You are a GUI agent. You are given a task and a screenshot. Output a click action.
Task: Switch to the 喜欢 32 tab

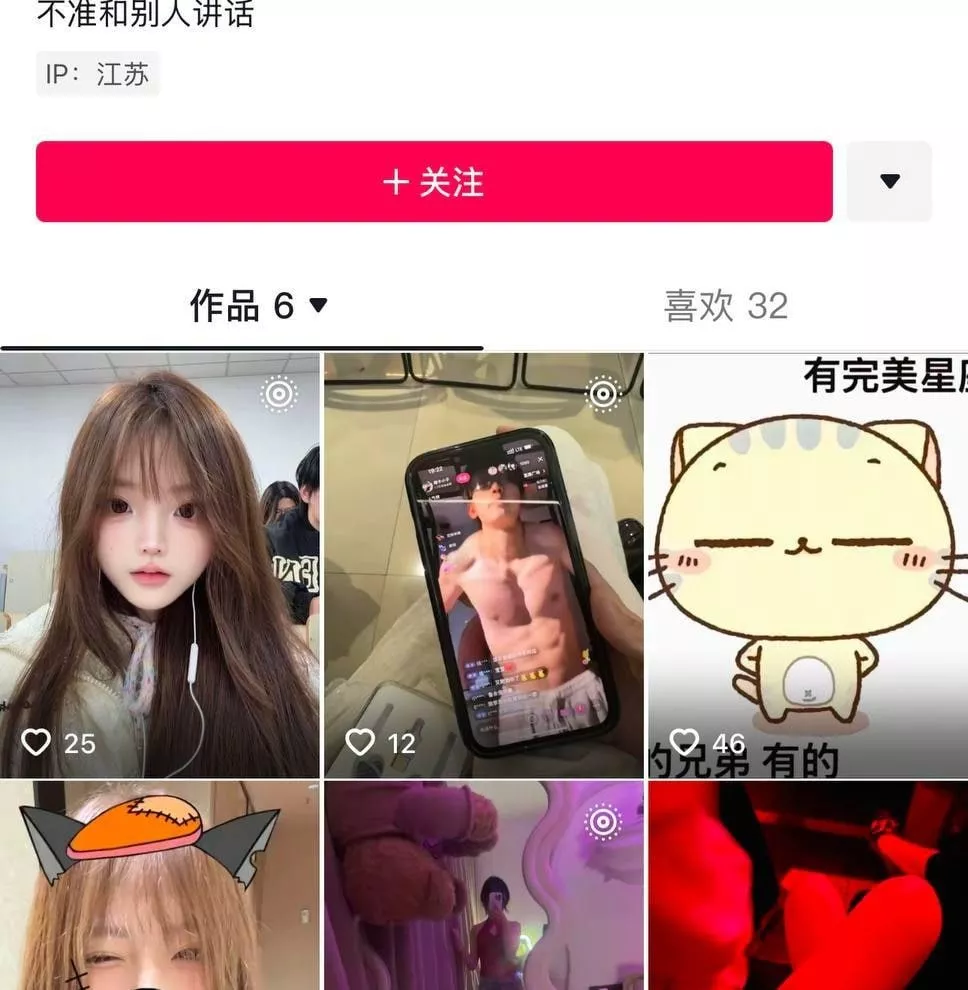[726, 306]
